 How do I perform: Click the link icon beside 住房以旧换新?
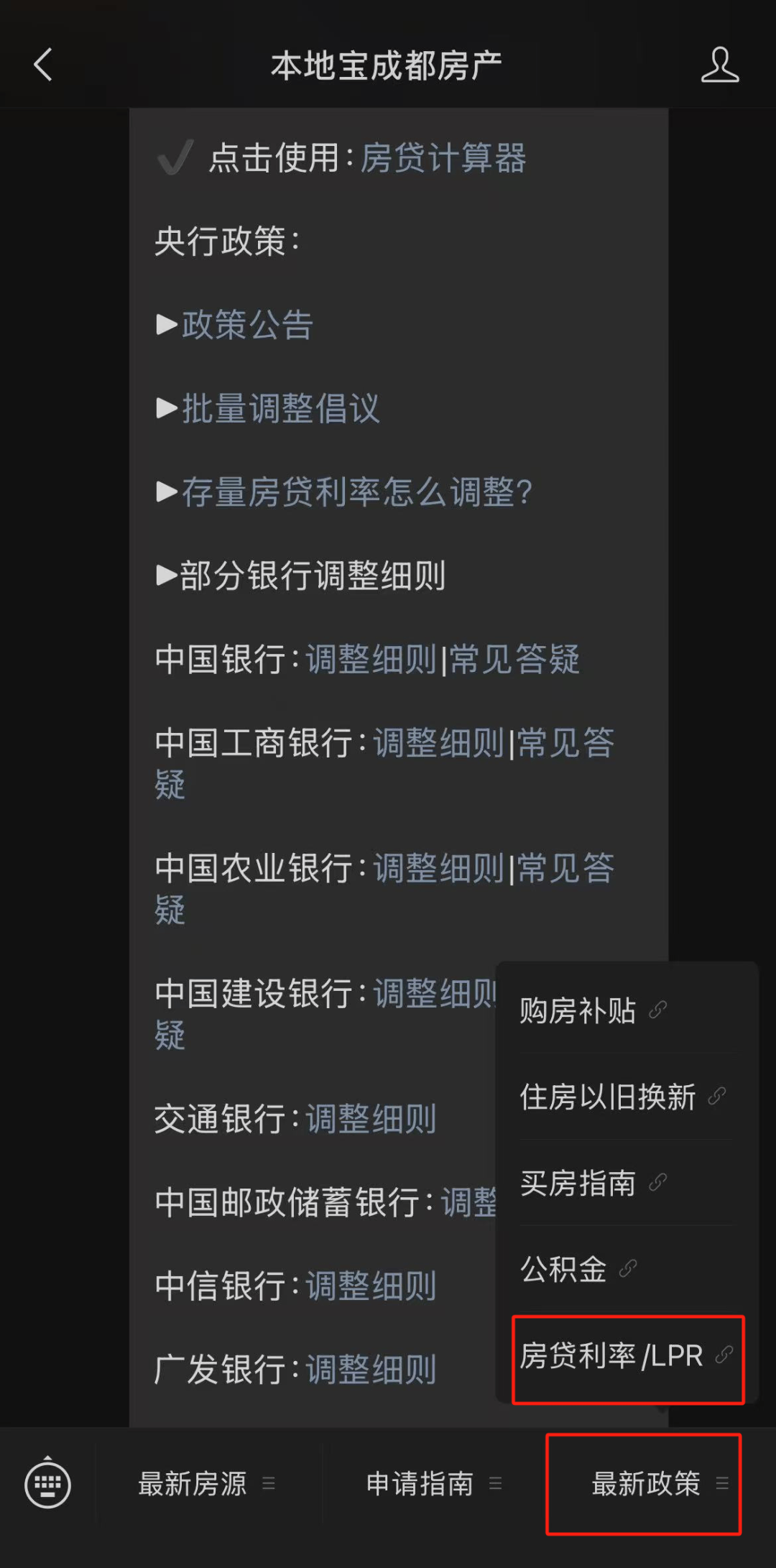(x=716, y=1095)
